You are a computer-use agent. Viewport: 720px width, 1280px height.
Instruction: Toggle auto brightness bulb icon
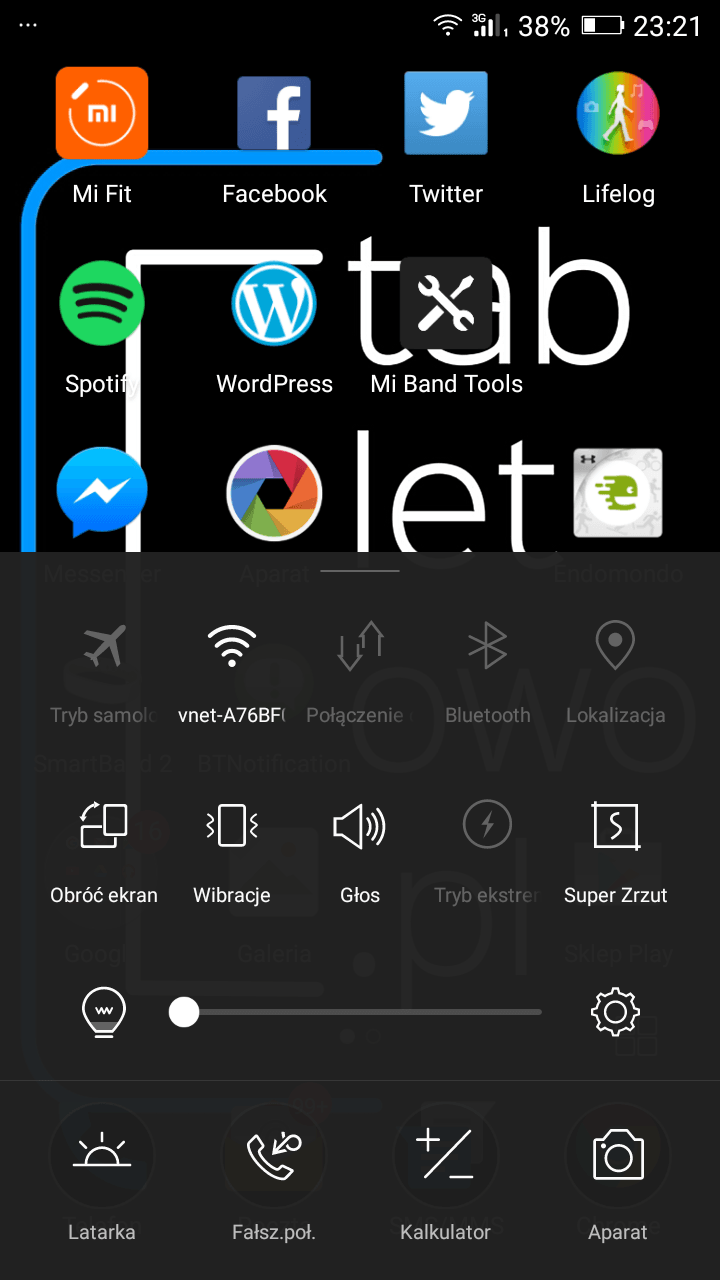click(103, 1012)
